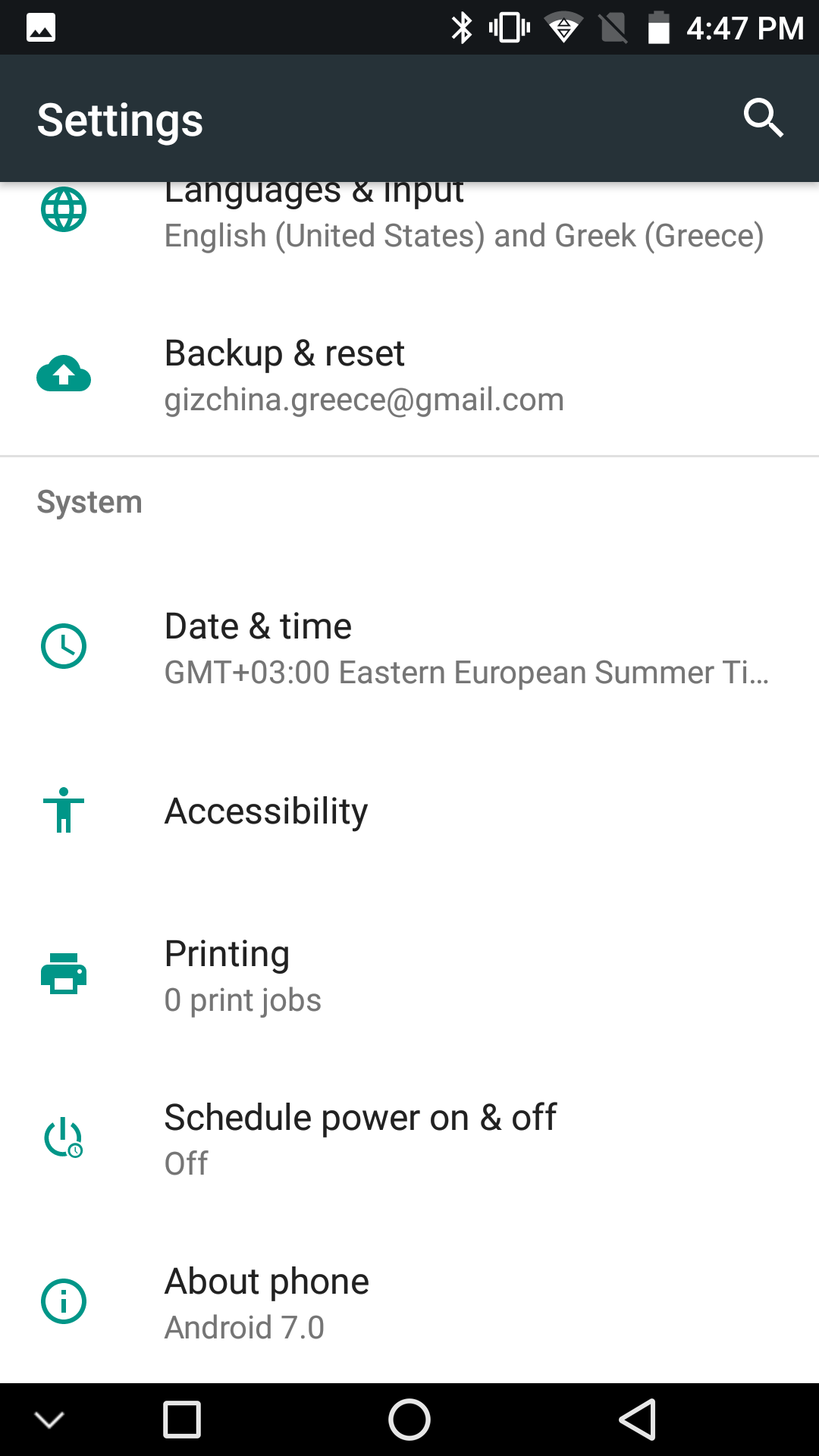The width and height of the screenshot is (819, 1456).
Task: Open Backup & reset
Action: (409, 375)
